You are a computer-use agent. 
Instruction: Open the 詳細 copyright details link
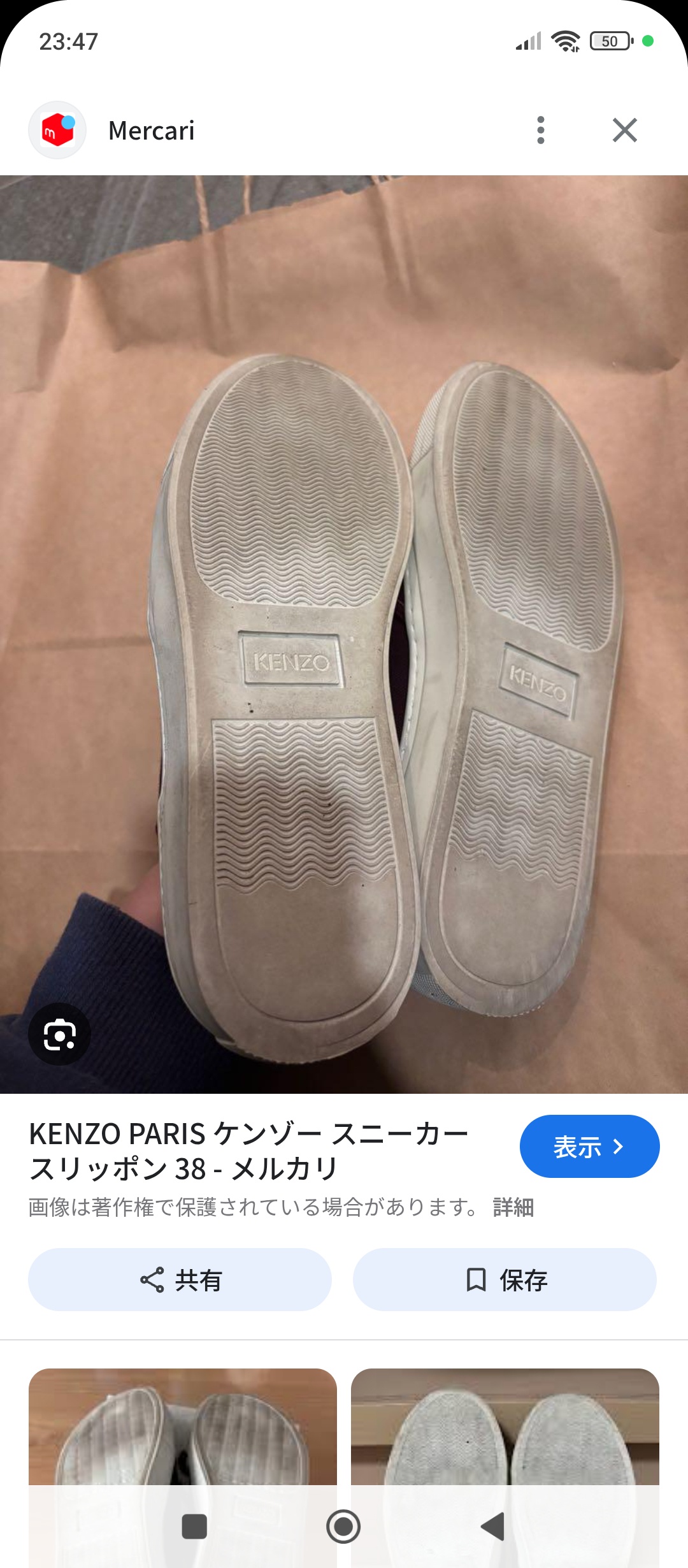(513, 1207)
